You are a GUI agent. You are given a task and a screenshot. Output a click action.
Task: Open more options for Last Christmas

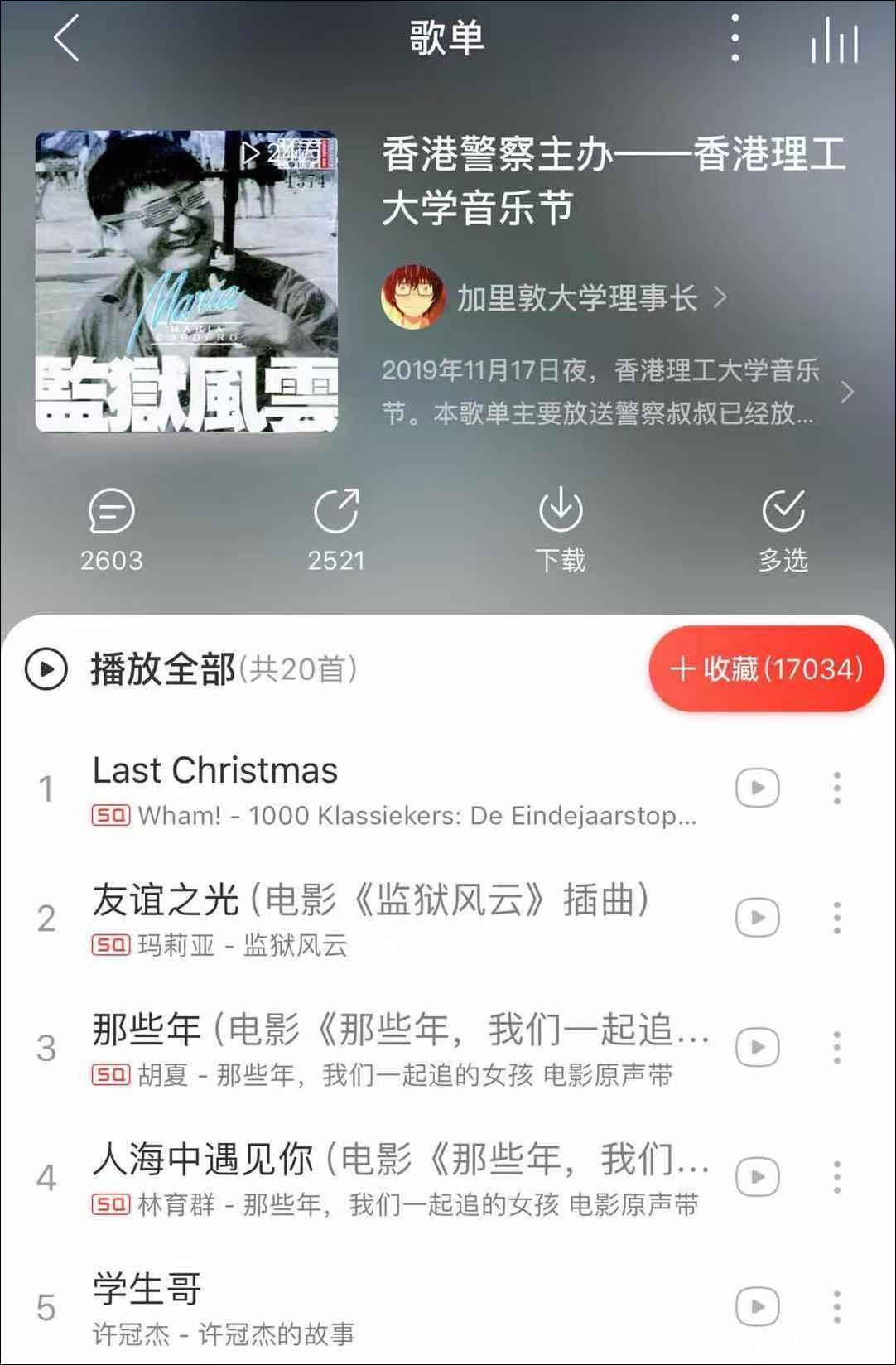click(837, 789)
